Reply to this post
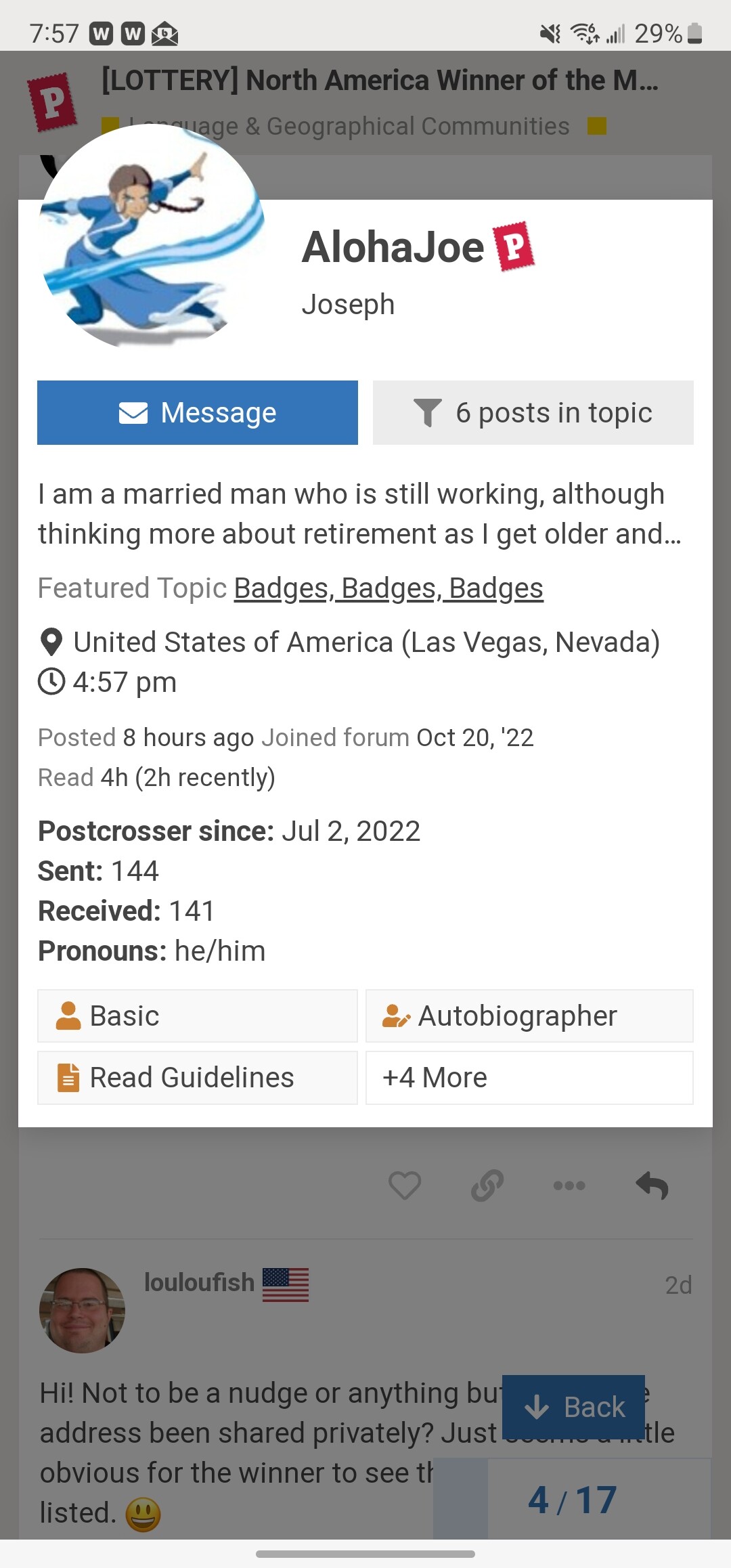Screen dimensions: 731x1568 [x=652, y=1185]
